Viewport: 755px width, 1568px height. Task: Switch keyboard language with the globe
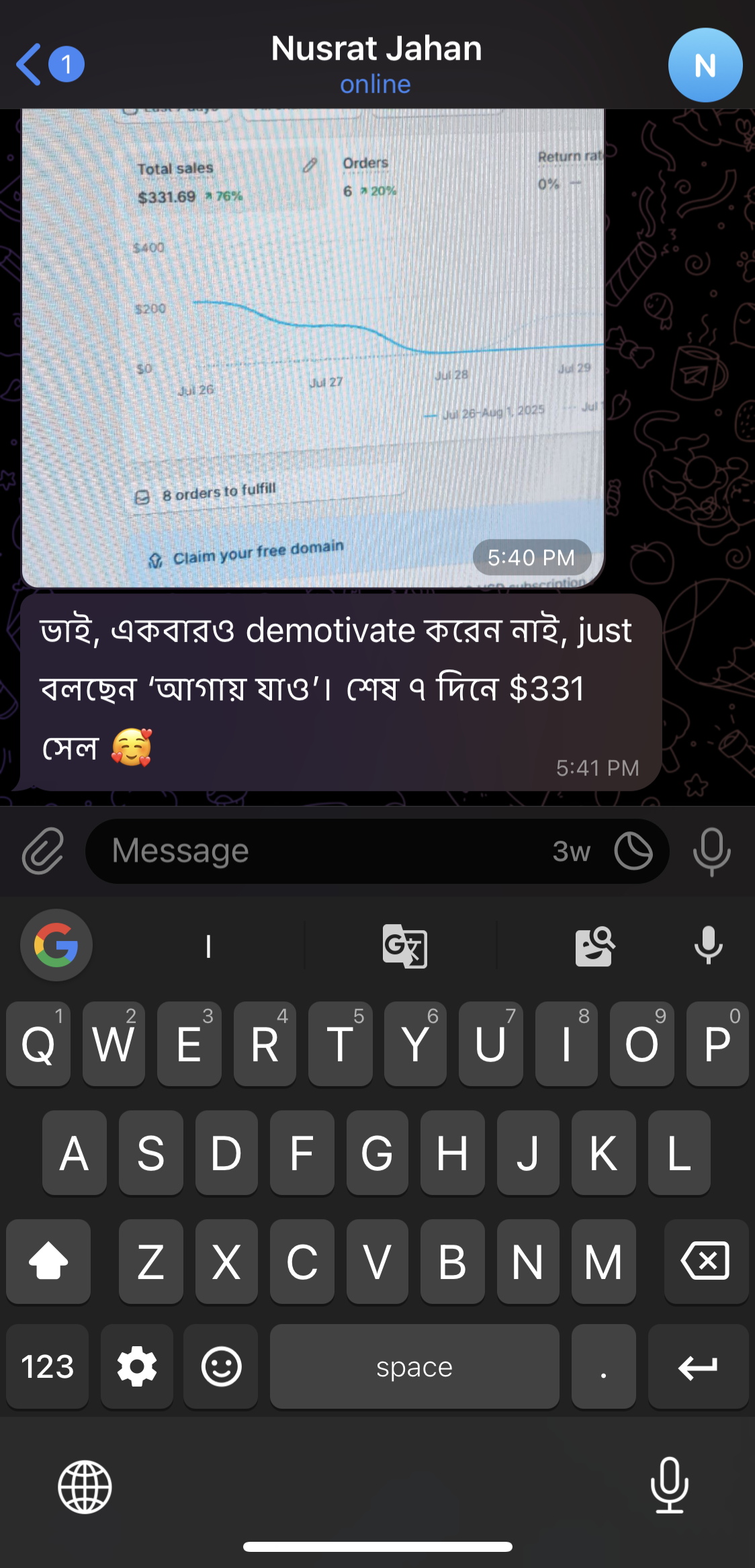pyautogui.click(x=85, y=1487)
